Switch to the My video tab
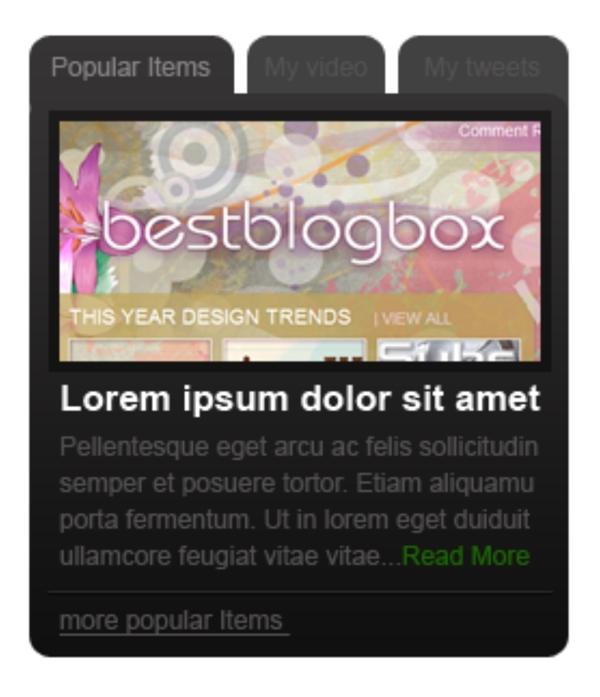Image resolution: width=600 pixels, height=697 pixels. 316,67
